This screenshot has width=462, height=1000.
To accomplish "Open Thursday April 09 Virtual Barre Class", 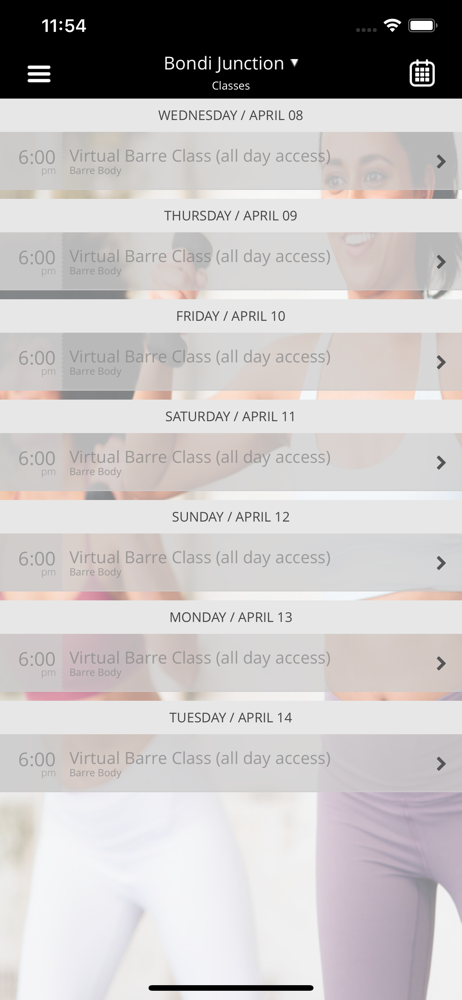I will [231, 261].
